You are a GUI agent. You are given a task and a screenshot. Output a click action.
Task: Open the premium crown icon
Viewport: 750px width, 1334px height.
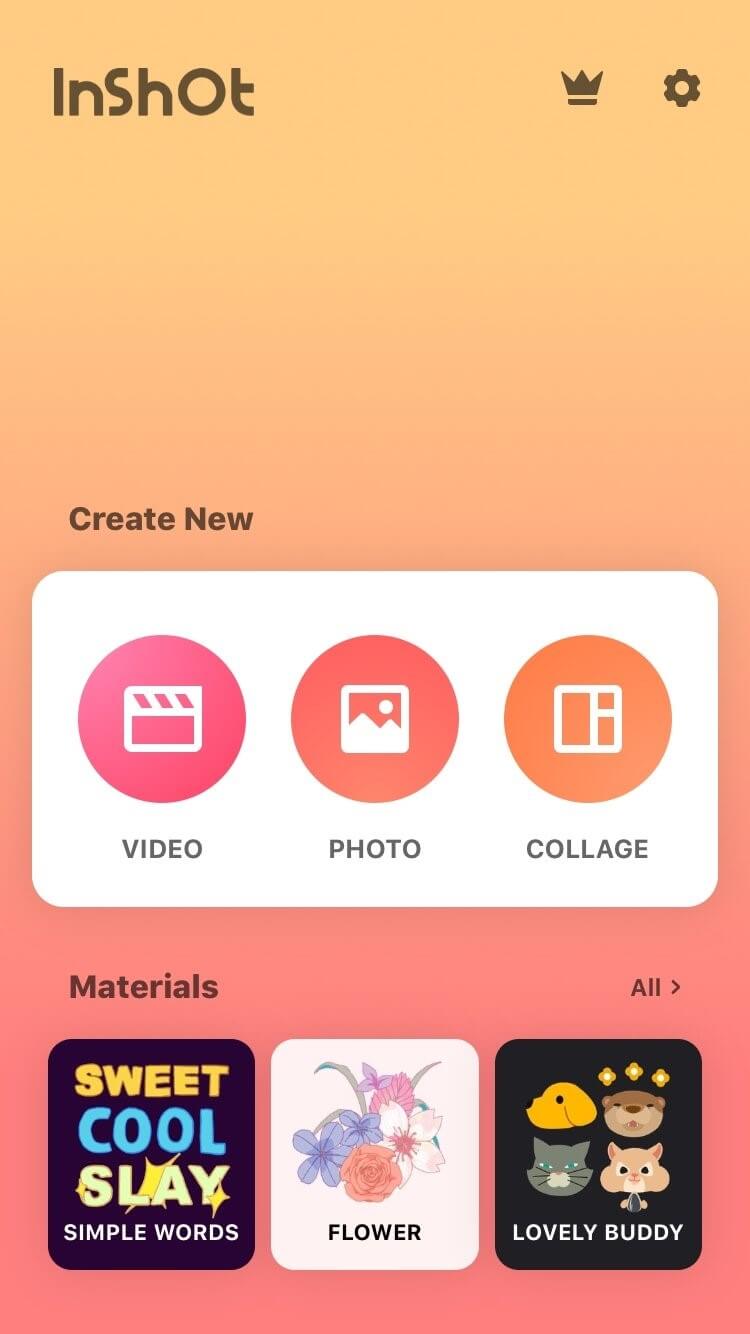click(x=581, y=89)
